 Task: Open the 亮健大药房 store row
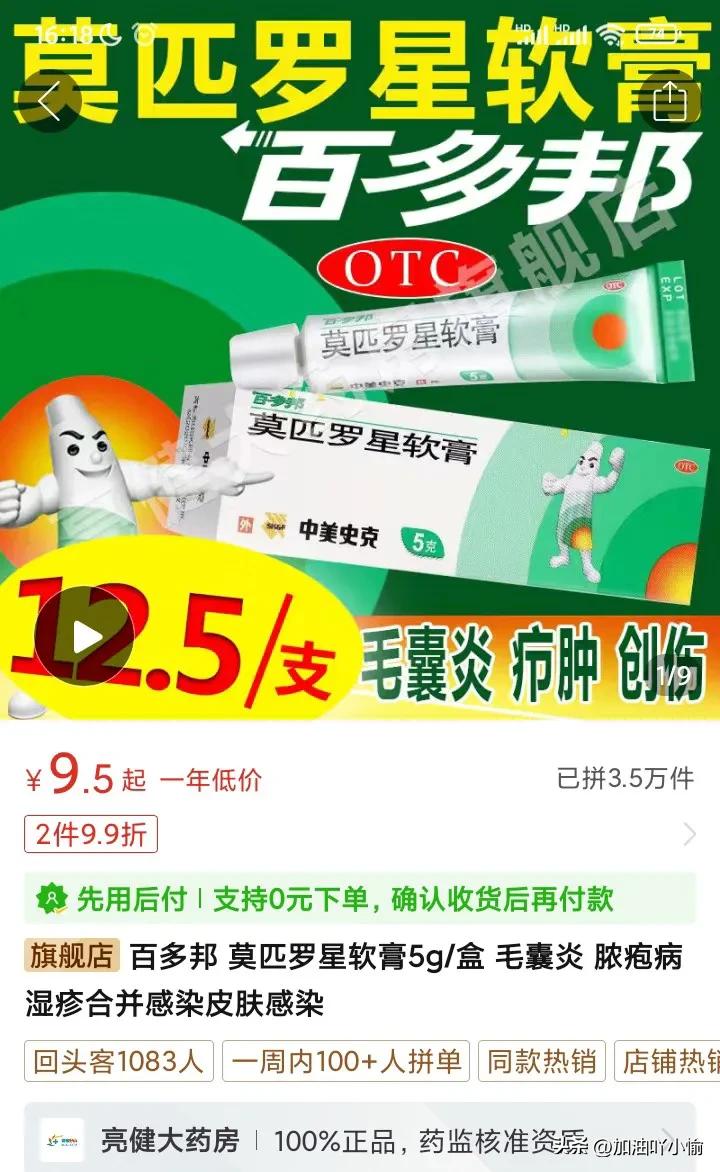[360, 1140]
